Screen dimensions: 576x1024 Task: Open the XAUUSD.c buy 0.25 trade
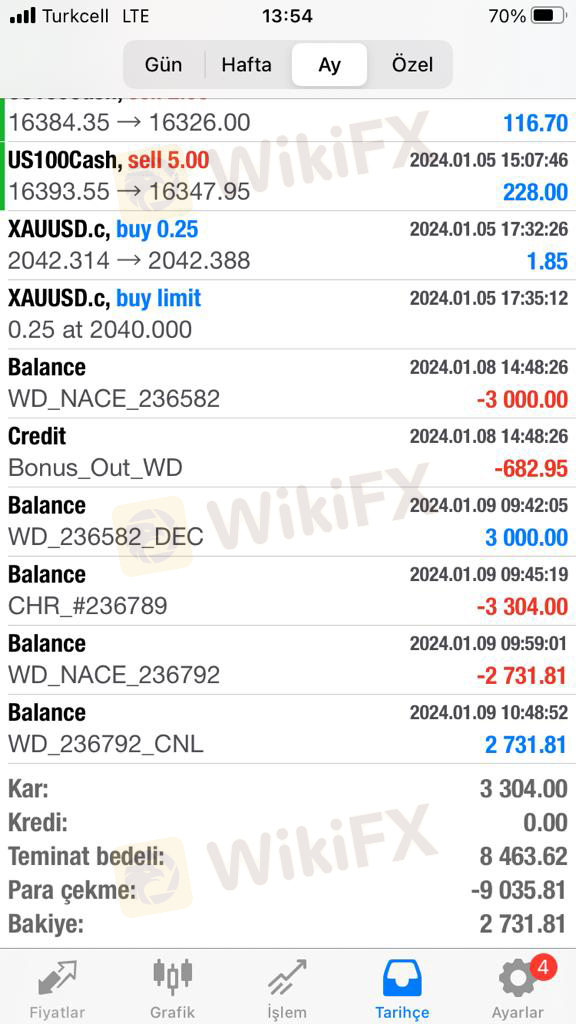(x=288, y=246)
